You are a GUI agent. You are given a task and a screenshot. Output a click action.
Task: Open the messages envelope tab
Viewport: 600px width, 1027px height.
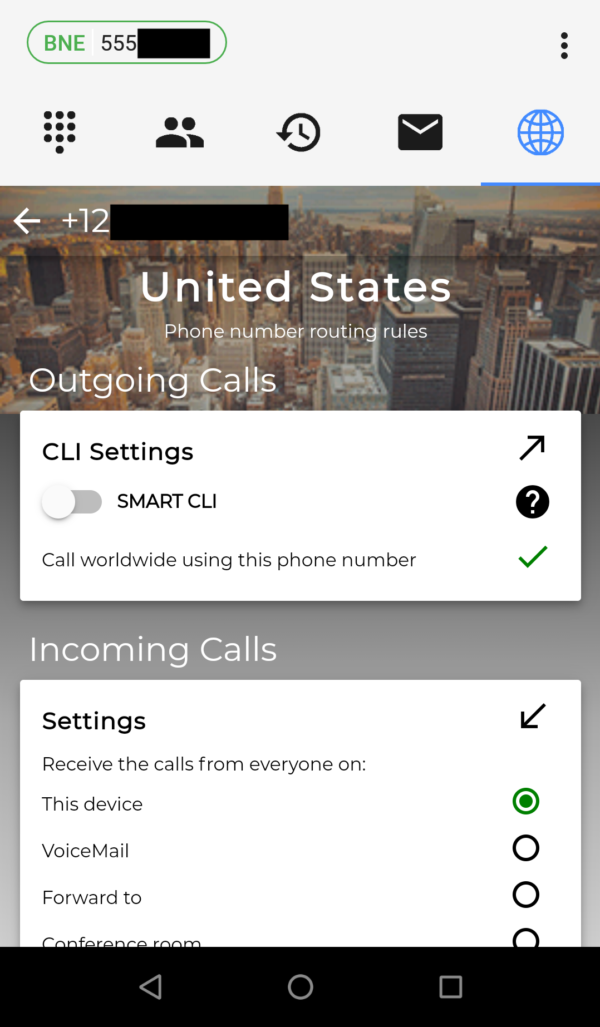420,132
